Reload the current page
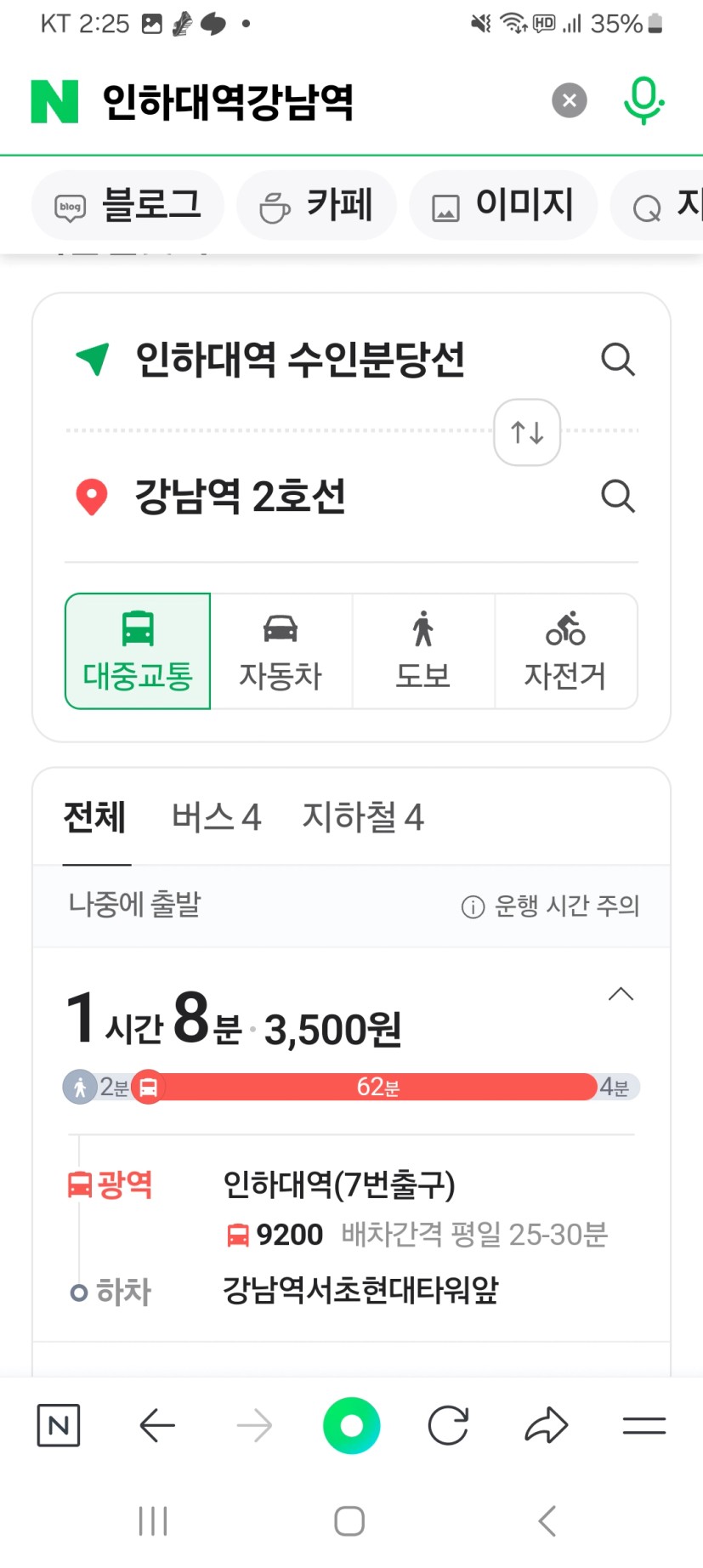This screenshot has width=703, height=1568. coord(449,1425)
